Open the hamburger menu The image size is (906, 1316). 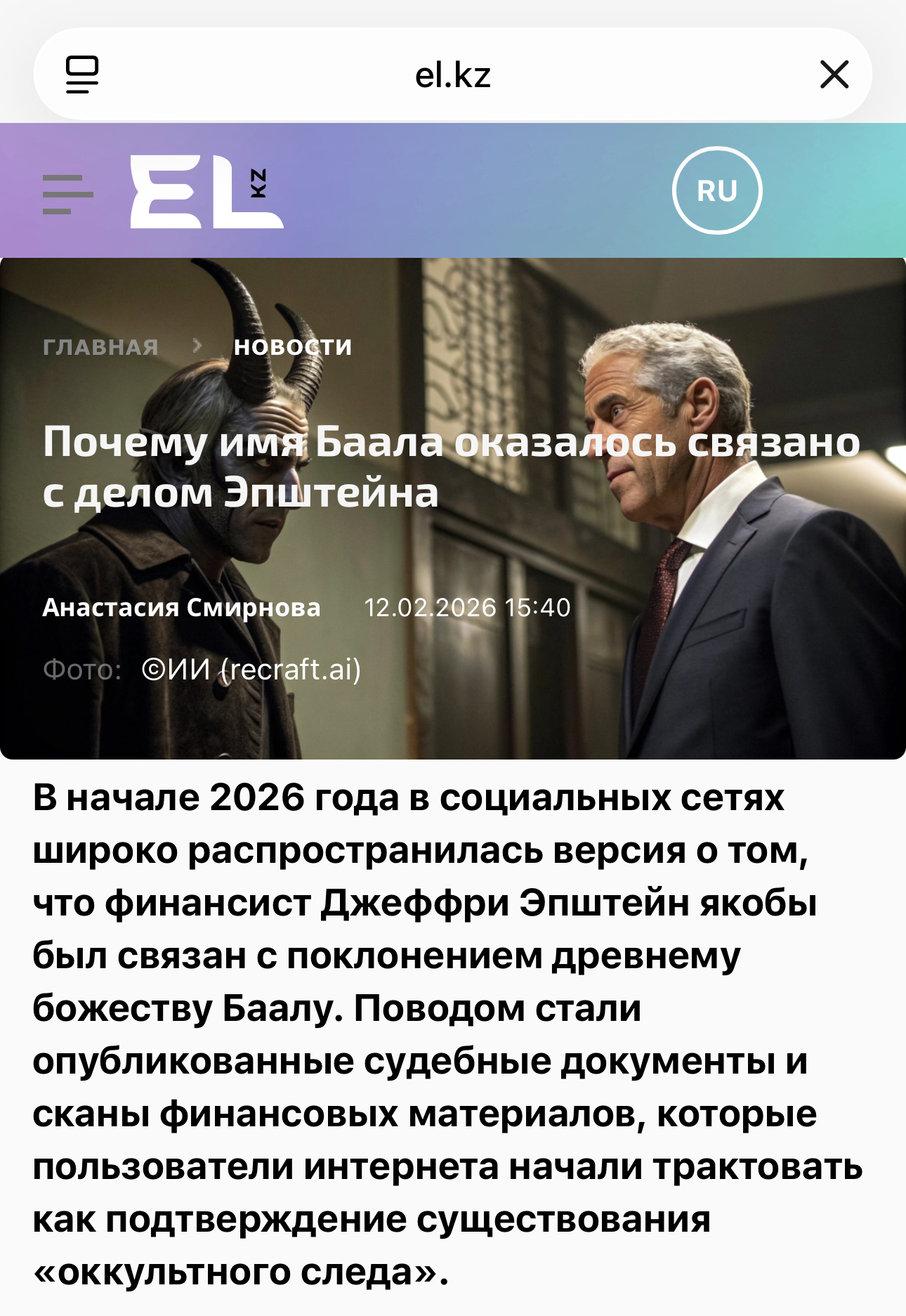point(67,194)
